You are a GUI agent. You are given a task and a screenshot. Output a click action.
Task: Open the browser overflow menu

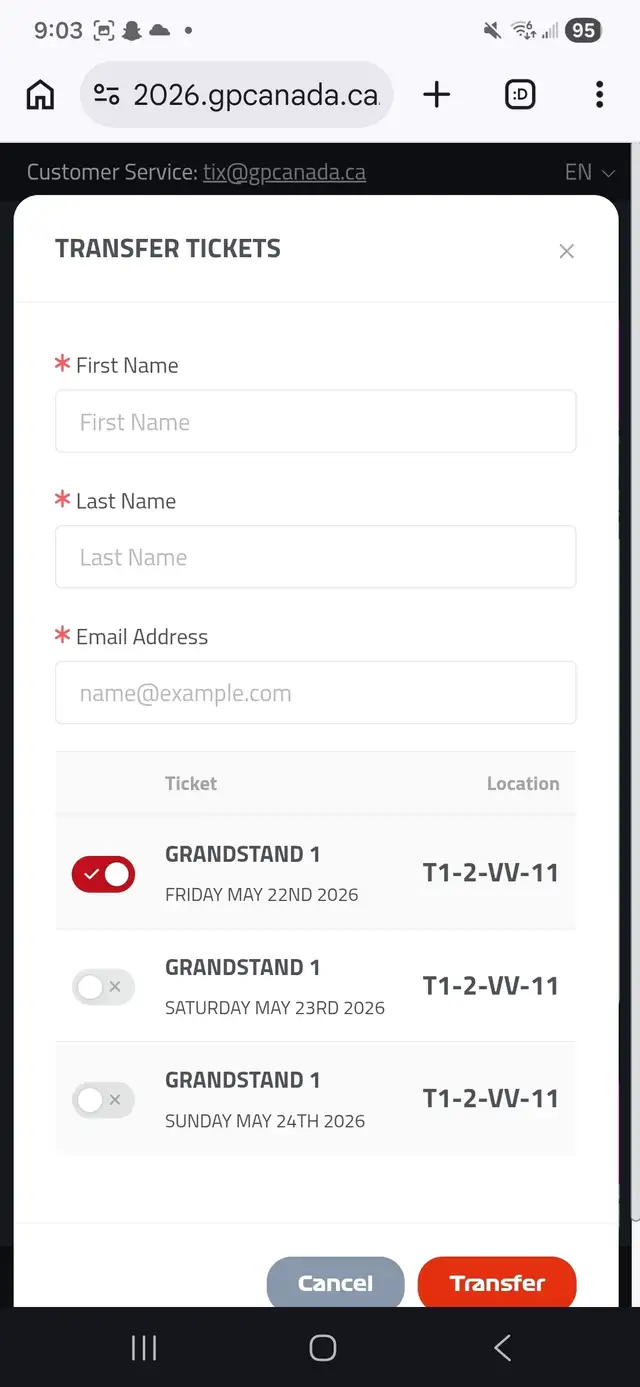tap(599, 95)
